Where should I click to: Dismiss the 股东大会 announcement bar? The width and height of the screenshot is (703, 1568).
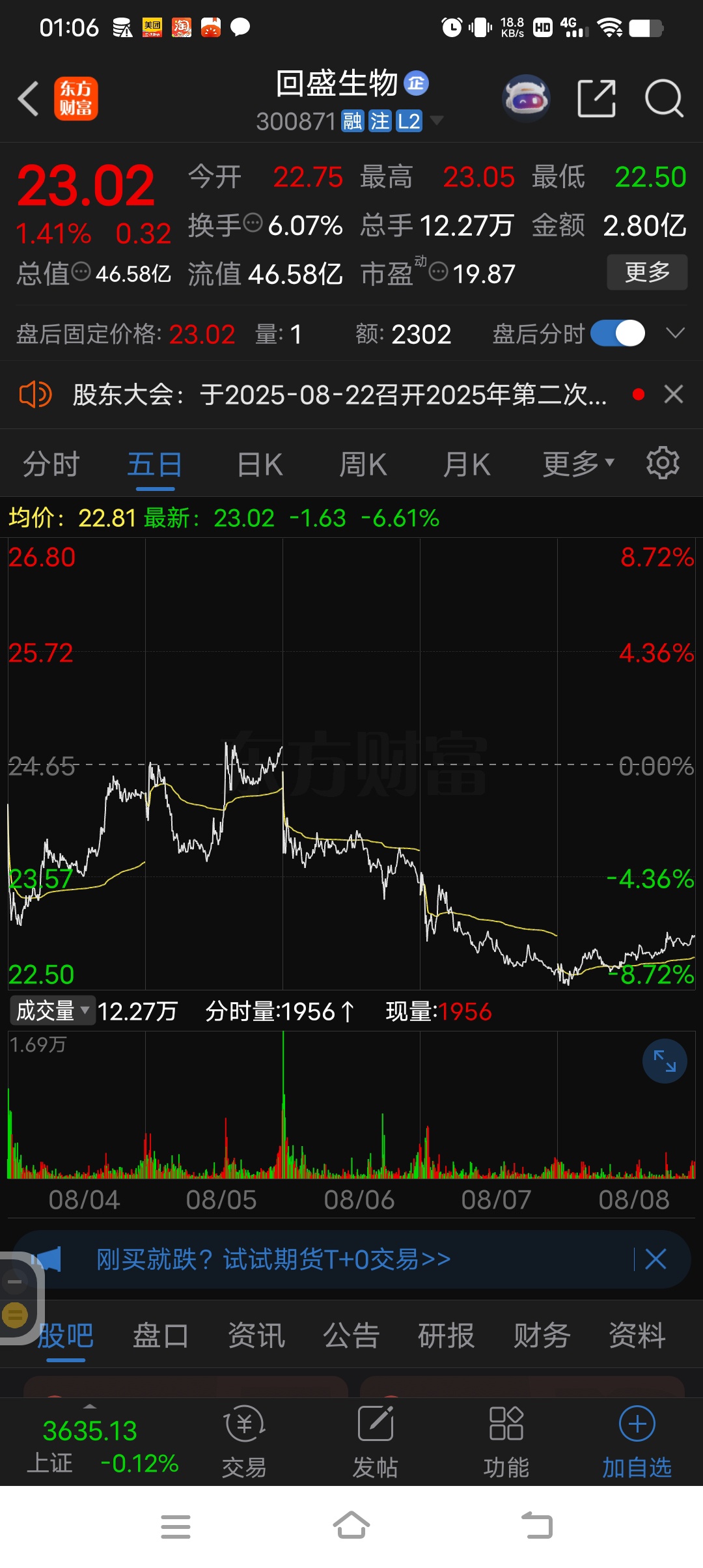click(674, 395)
